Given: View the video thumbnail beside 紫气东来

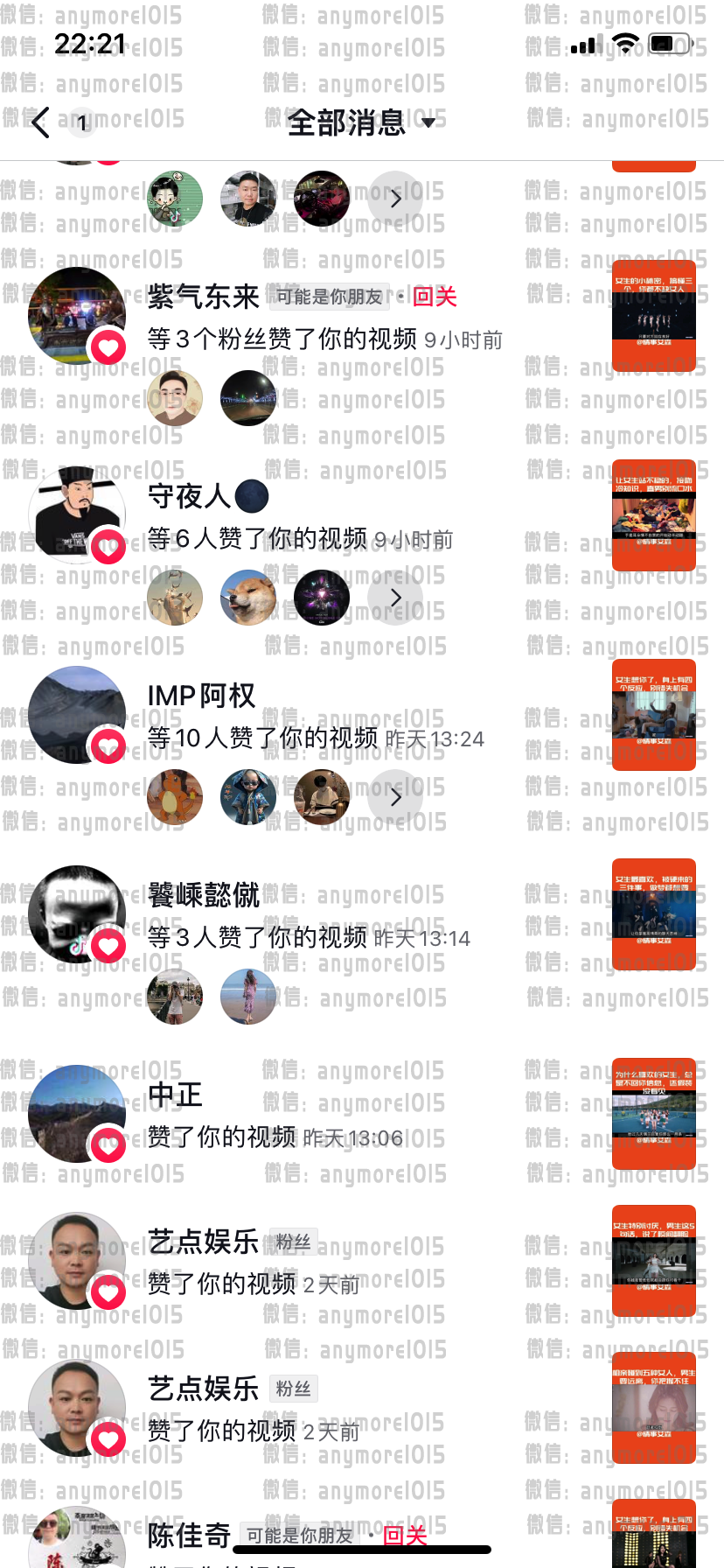Looking at the screenshot, I should (654, 316).
